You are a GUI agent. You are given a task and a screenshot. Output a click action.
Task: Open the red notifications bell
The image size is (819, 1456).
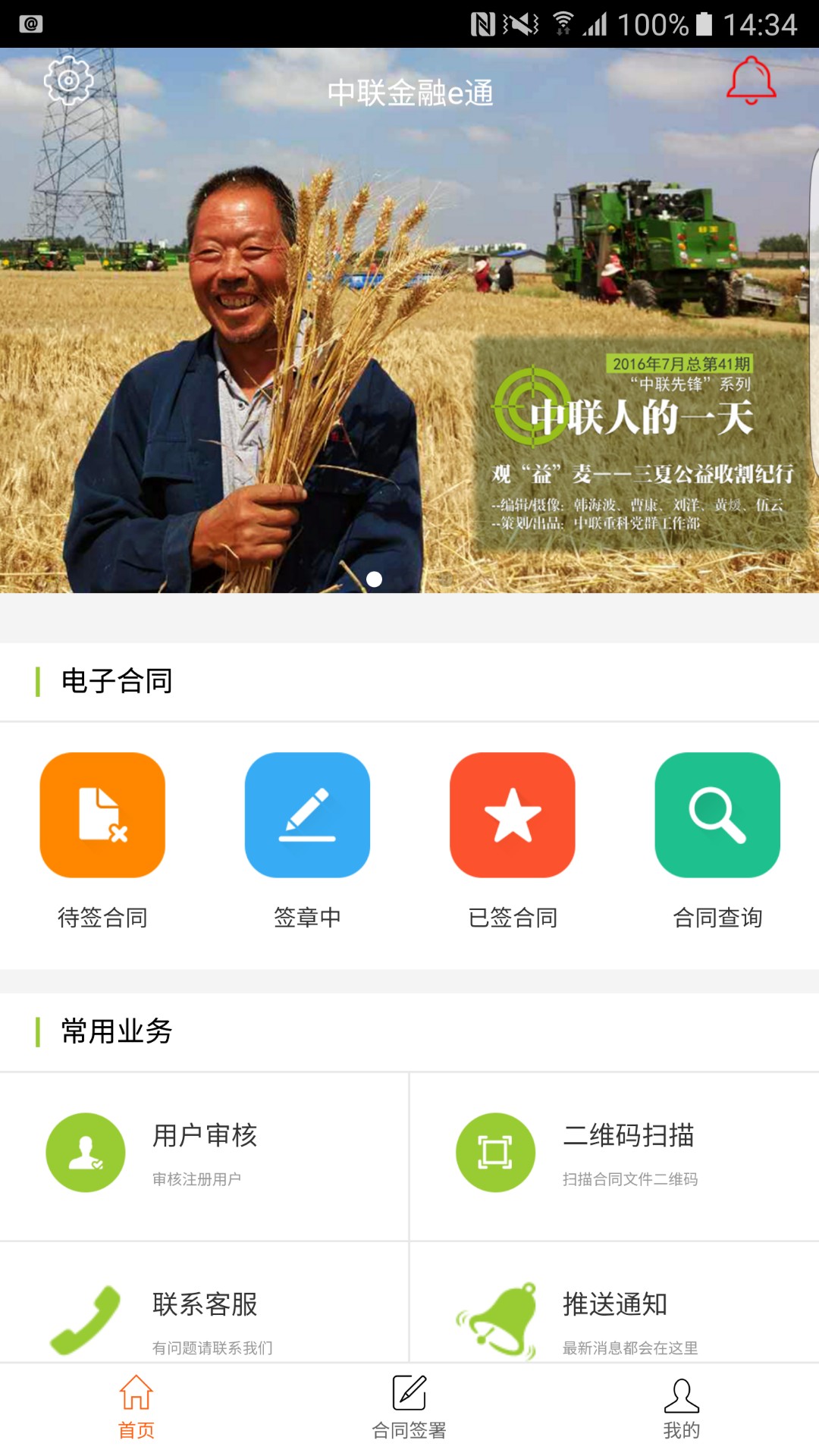pyautogui.click(x=751, y=80)
